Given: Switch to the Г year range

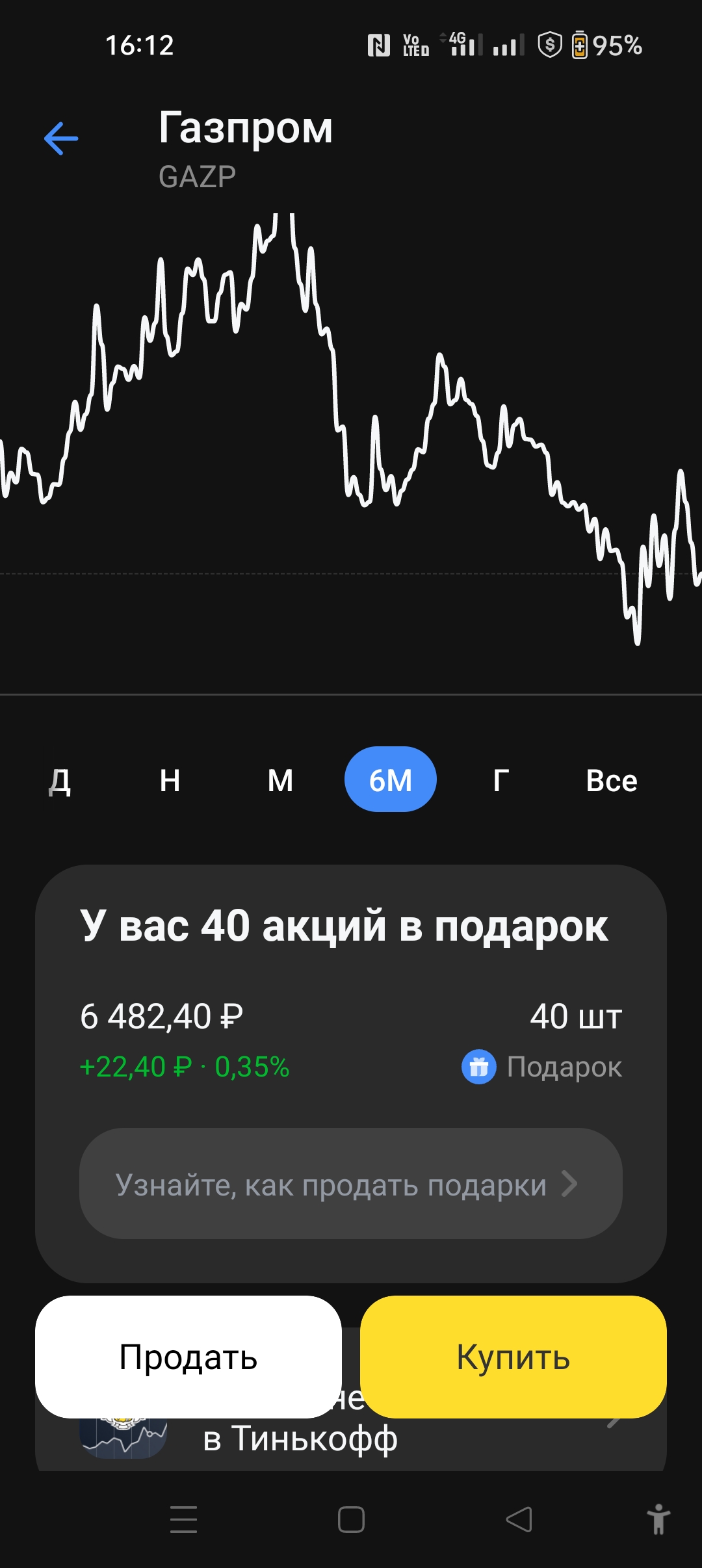Looking at the screenshot, I should coord(501,780).
